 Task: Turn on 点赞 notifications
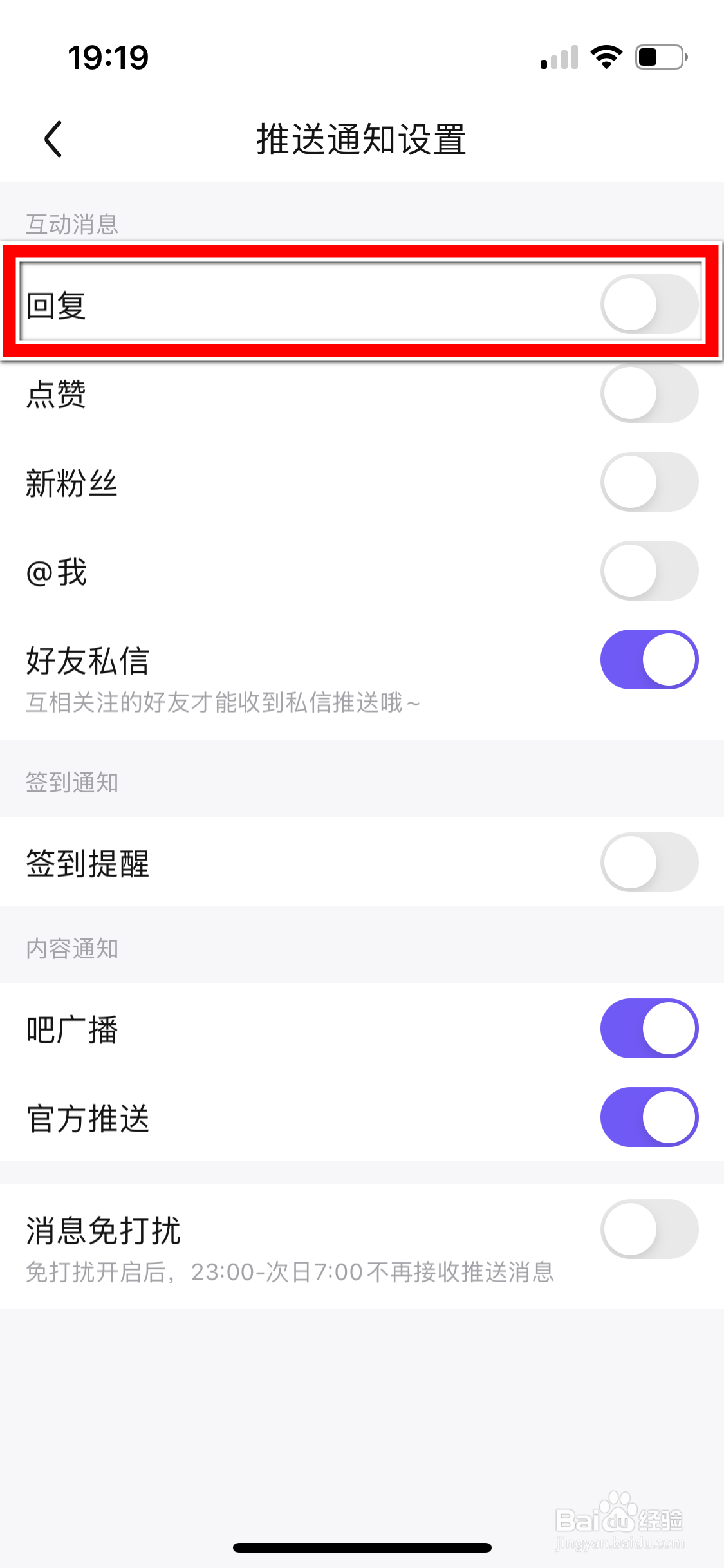tap(649, 393)
